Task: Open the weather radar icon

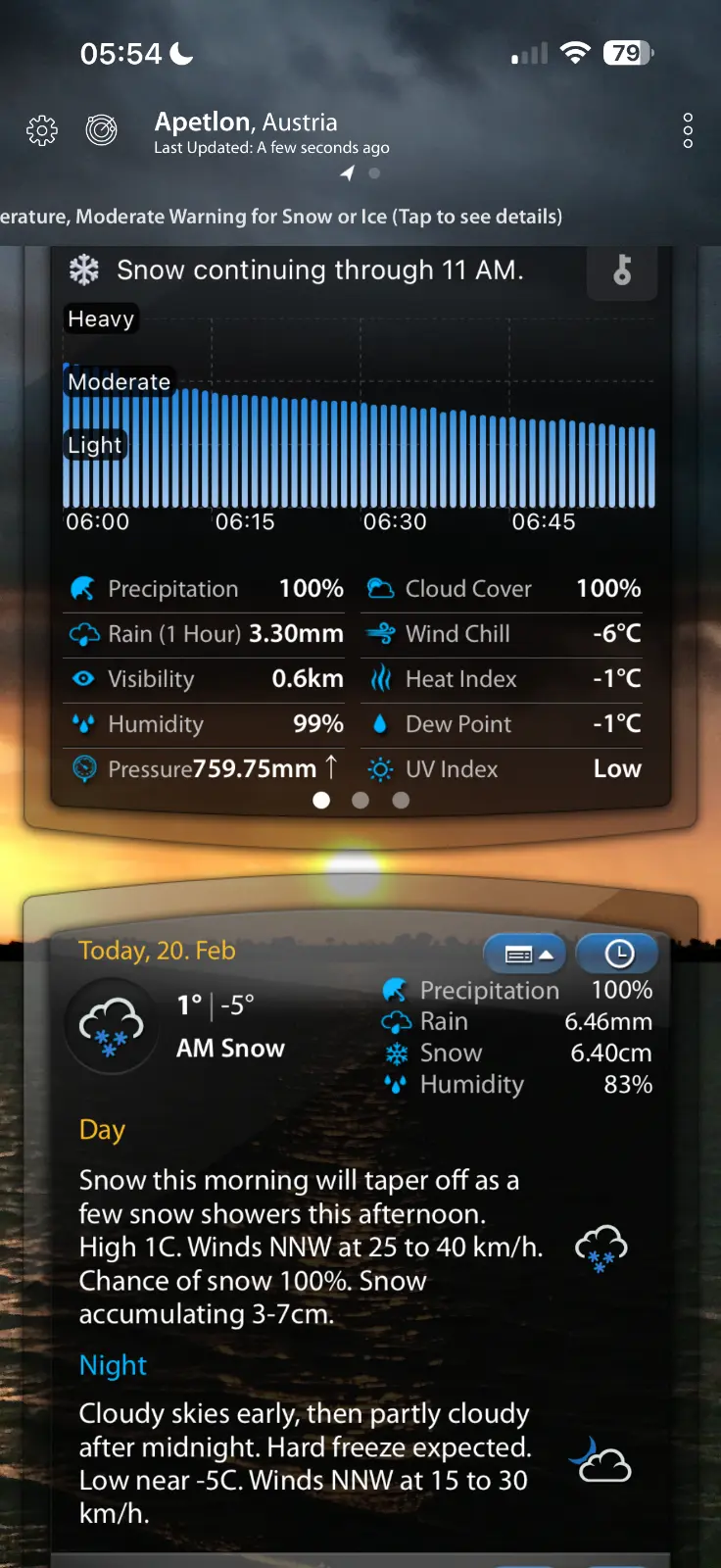Action: 102,130
